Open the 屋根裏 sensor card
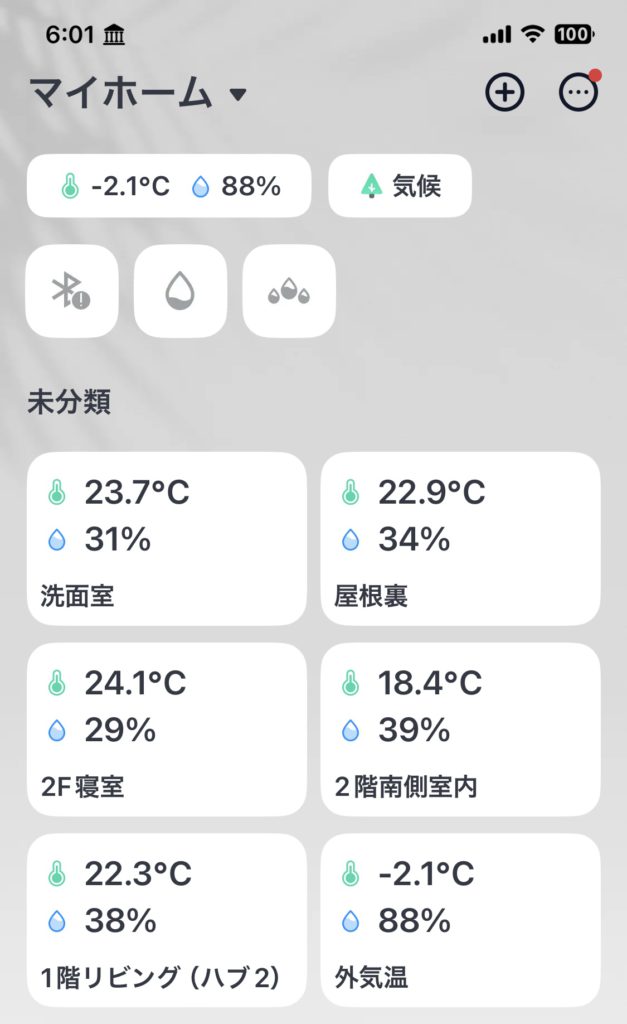Viewport: 627px width, 1024px height. (460, 538)
